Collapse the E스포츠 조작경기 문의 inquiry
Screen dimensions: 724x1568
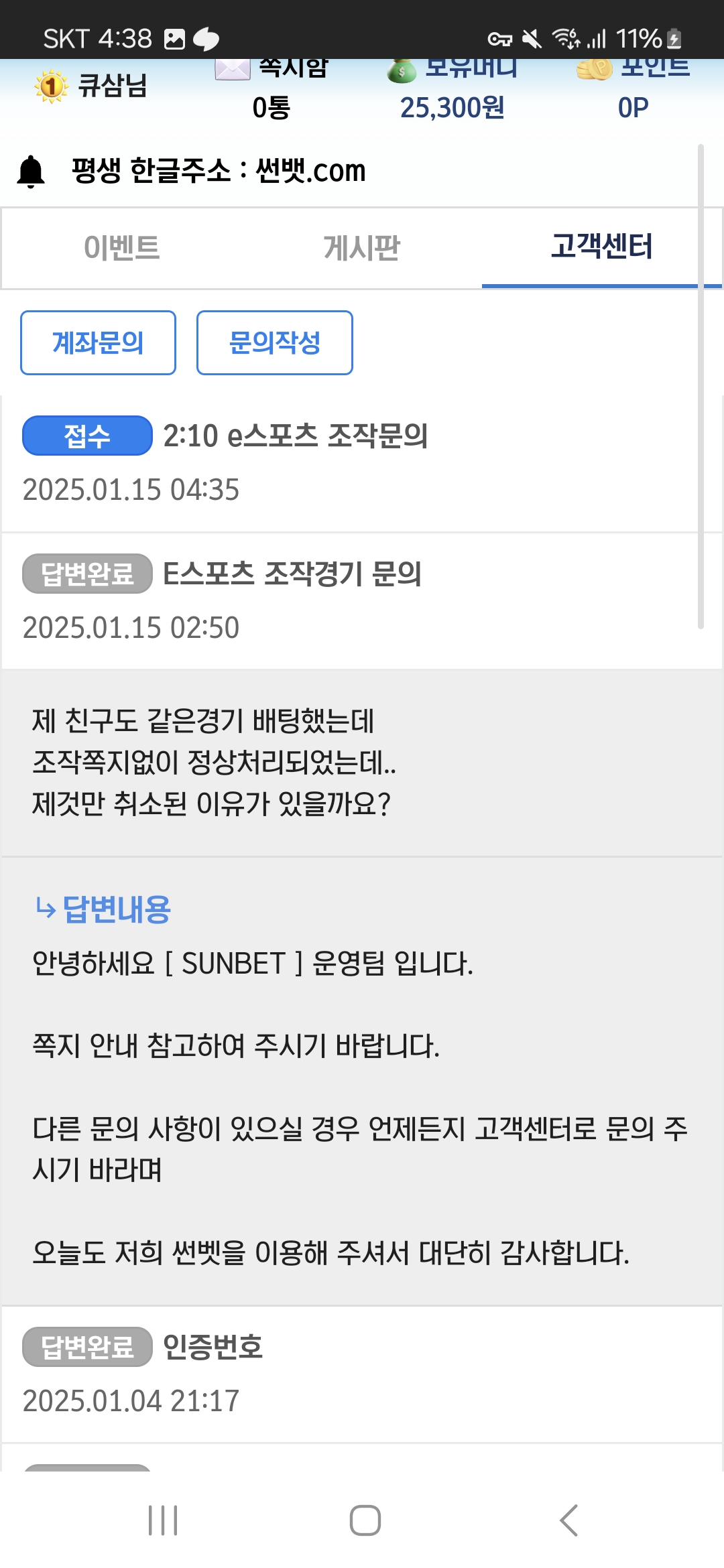click(292, 574)
